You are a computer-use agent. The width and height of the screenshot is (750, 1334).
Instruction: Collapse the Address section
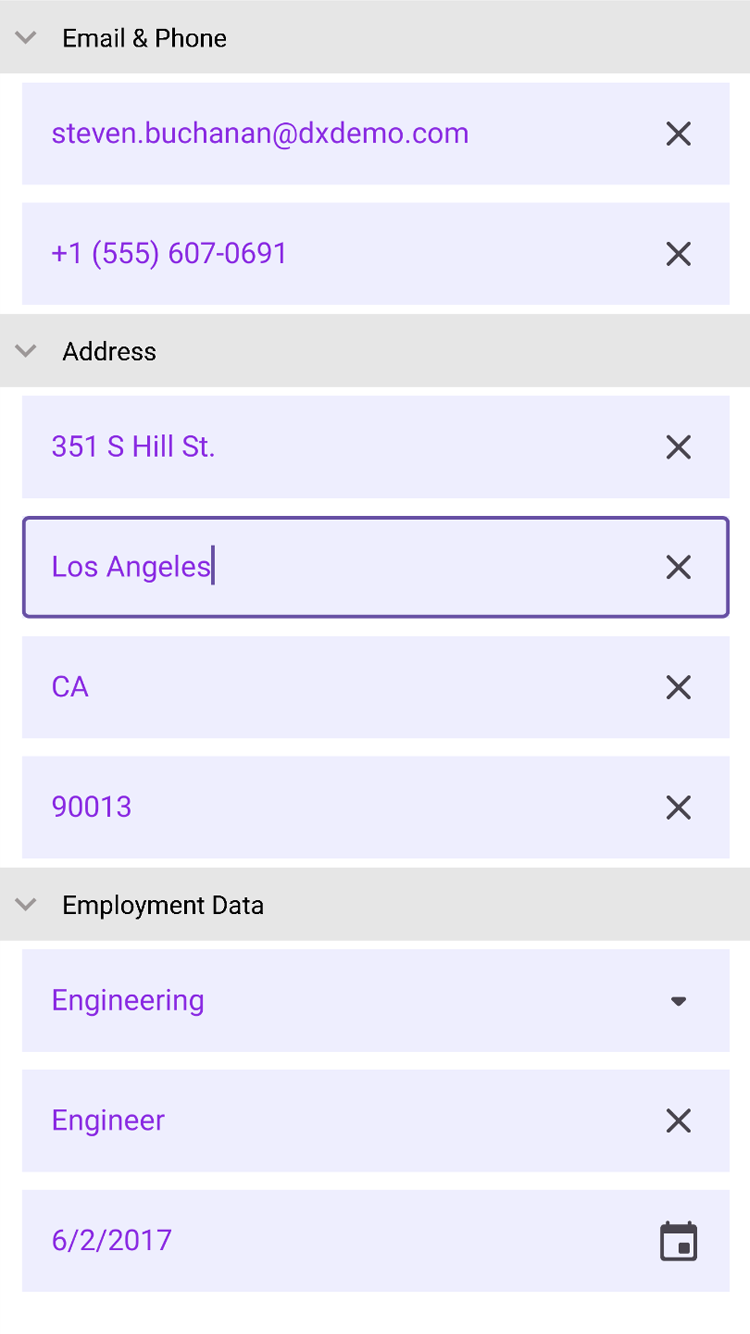(27, 351)
